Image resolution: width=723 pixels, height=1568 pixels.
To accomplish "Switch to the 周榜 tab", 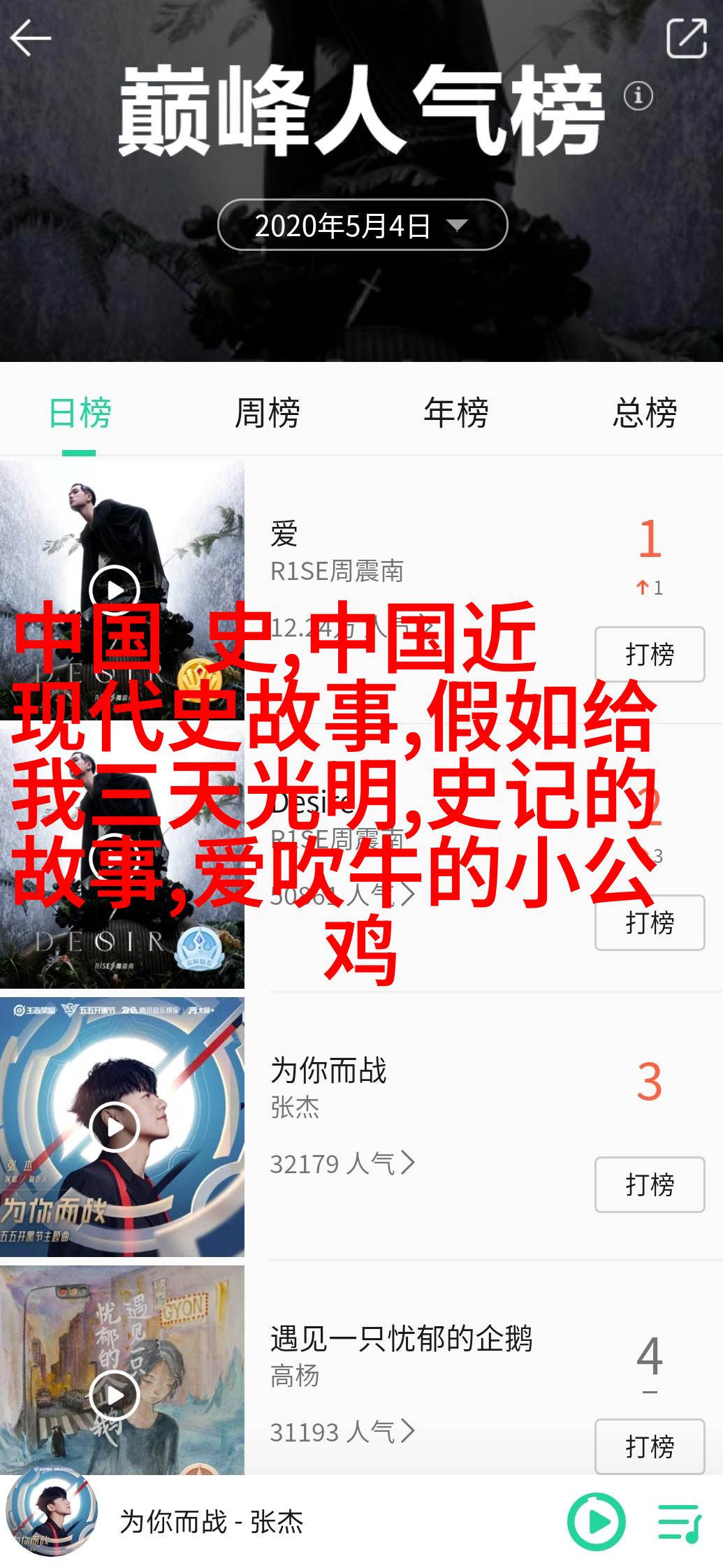I will point(268,413).
